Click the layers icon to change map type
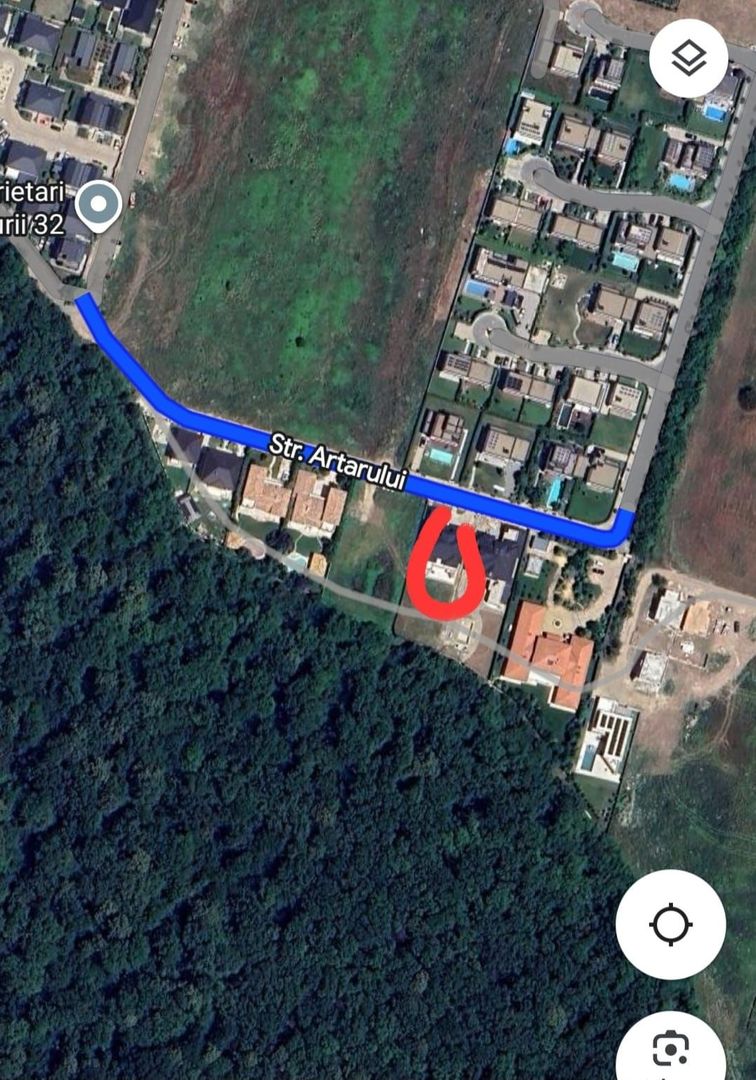Viewport: 756px width, 1080px height. tap(688, 57)
